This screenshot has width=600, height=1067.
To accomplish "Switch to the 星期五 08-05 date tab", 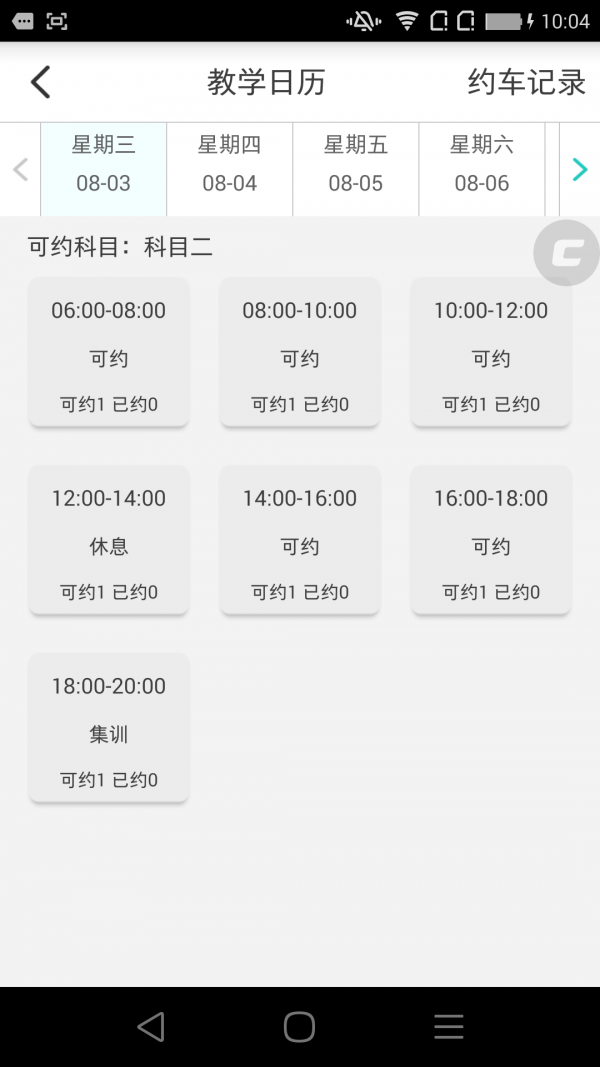I will pyautogui.click(x=356, y=165).
